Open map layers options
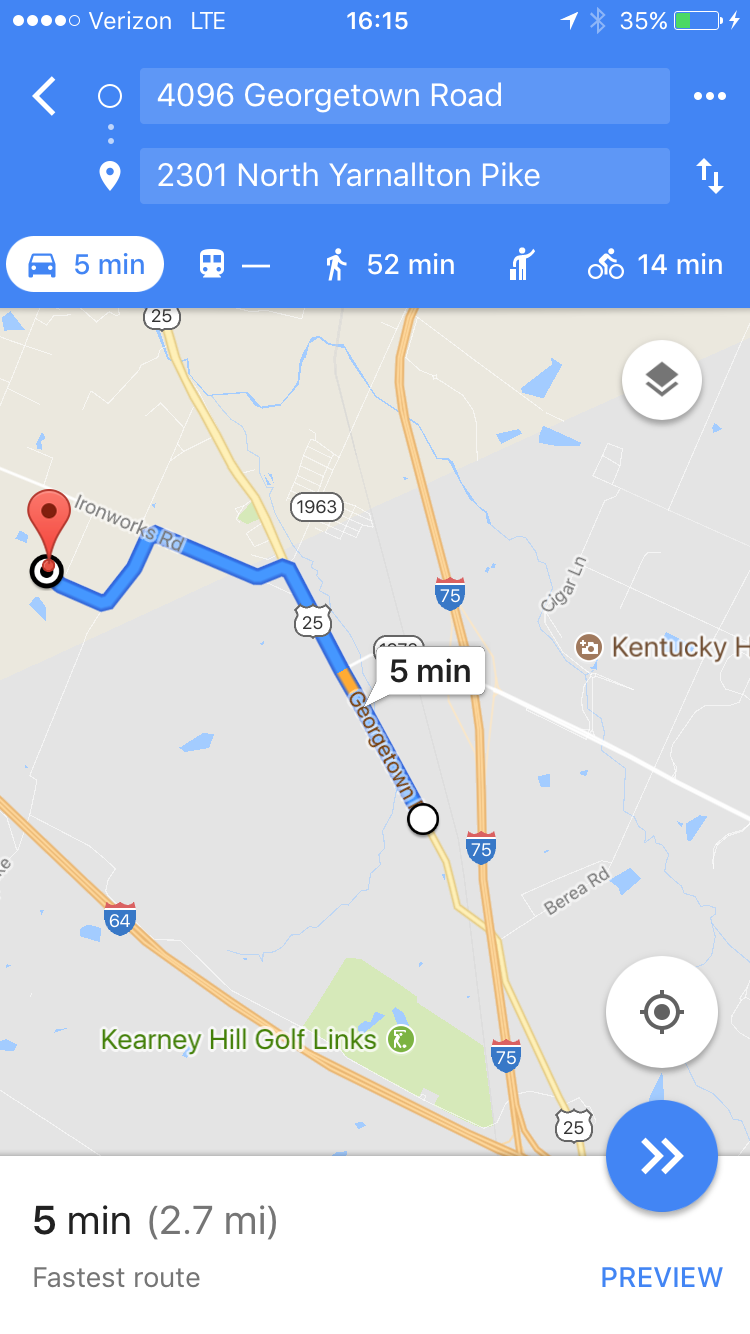The image size is (750, 1334). (x=661, y=380)
